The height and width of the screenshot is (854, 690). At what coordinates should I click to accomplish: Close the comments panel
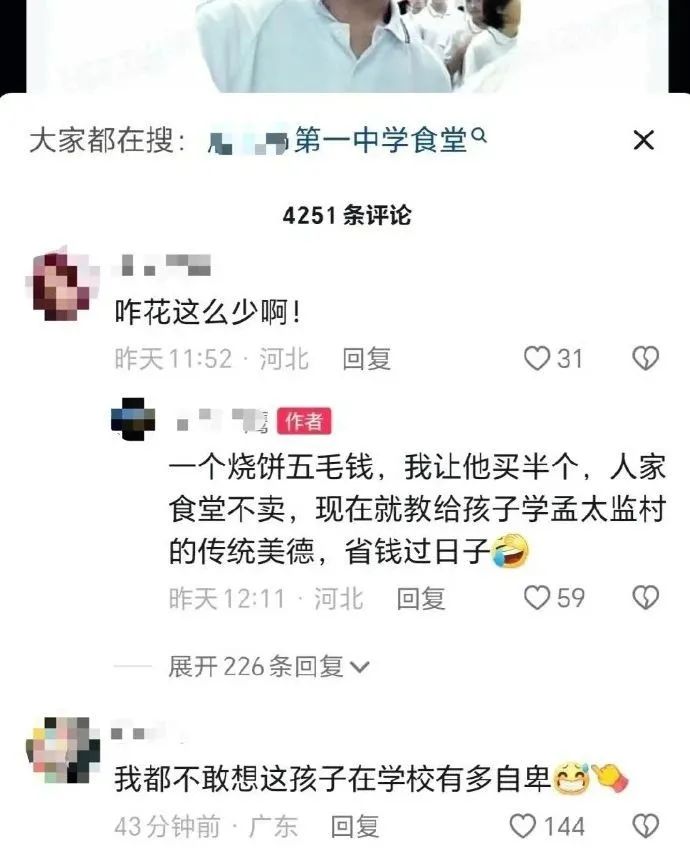pyautogui.click(x=644, y=140)
